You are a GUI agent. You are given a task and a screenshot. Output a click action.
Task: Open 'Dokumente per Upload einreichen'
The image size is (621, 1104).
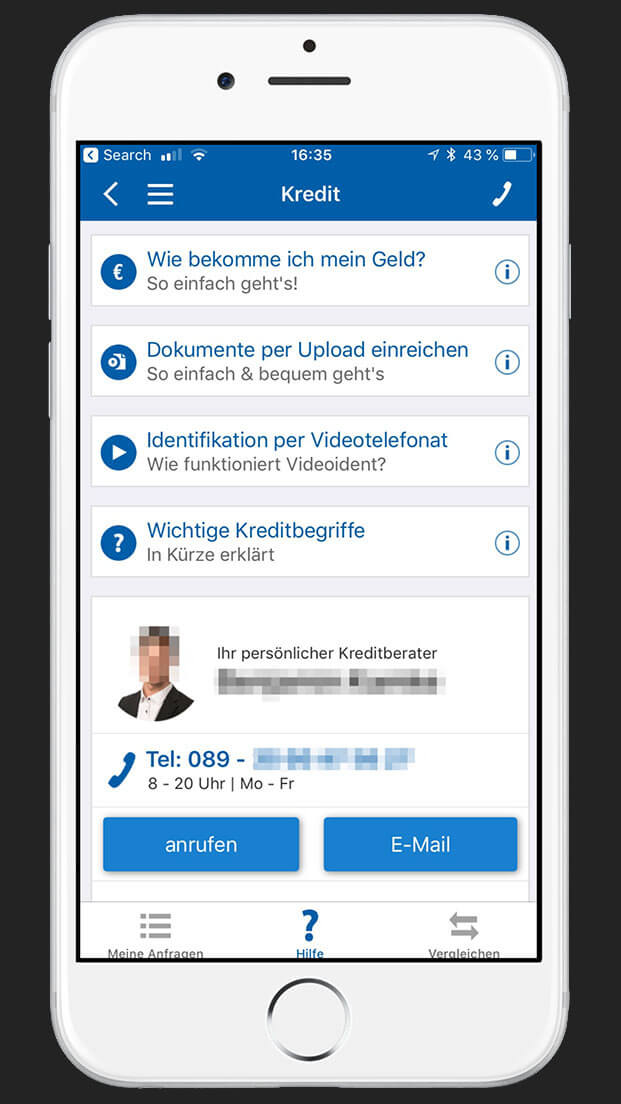tap(307, 361)
